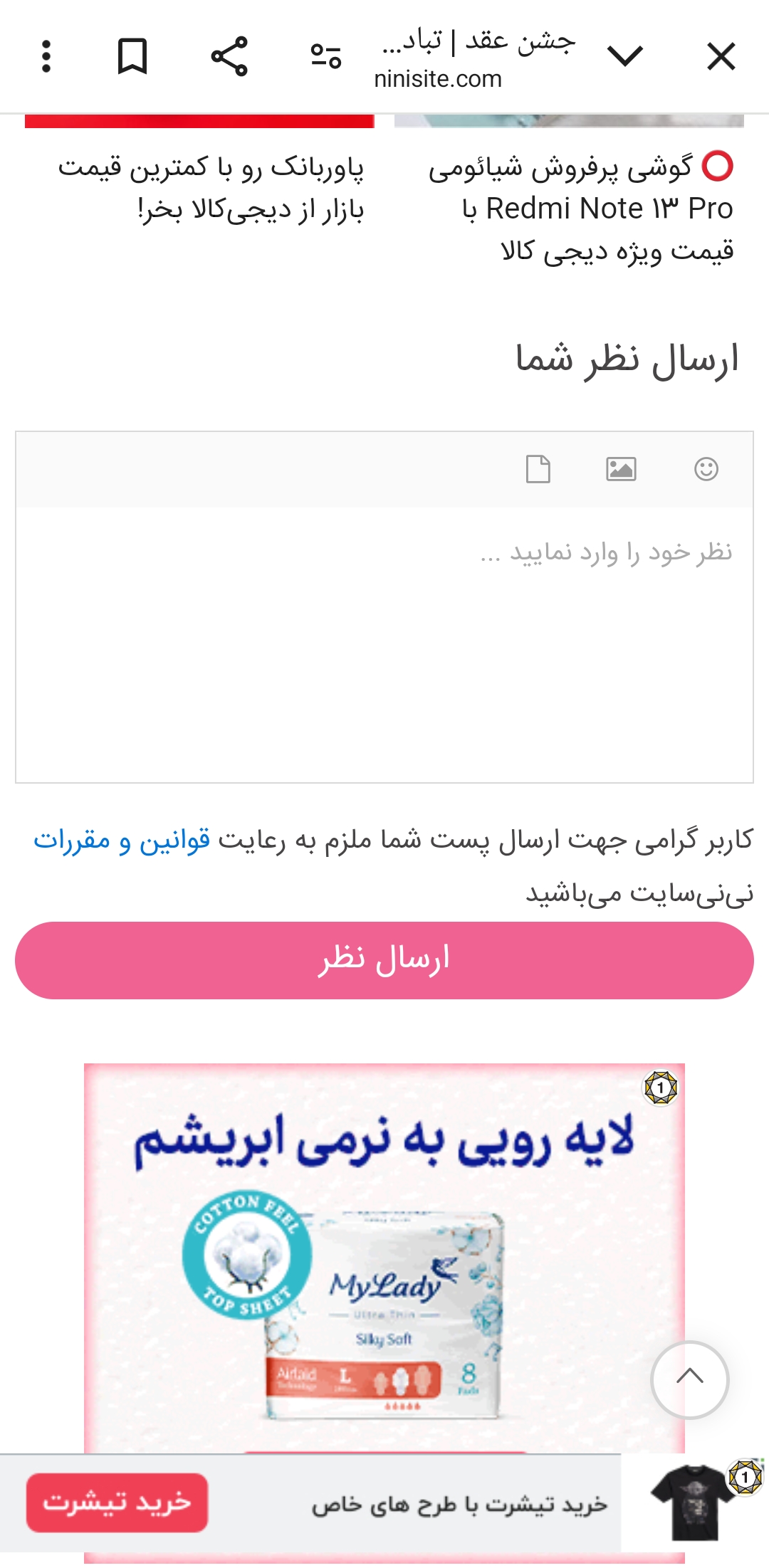Insert an emoji into the comment
Image resolution: width=769 pixels, height=1568 pixels.
706,469
